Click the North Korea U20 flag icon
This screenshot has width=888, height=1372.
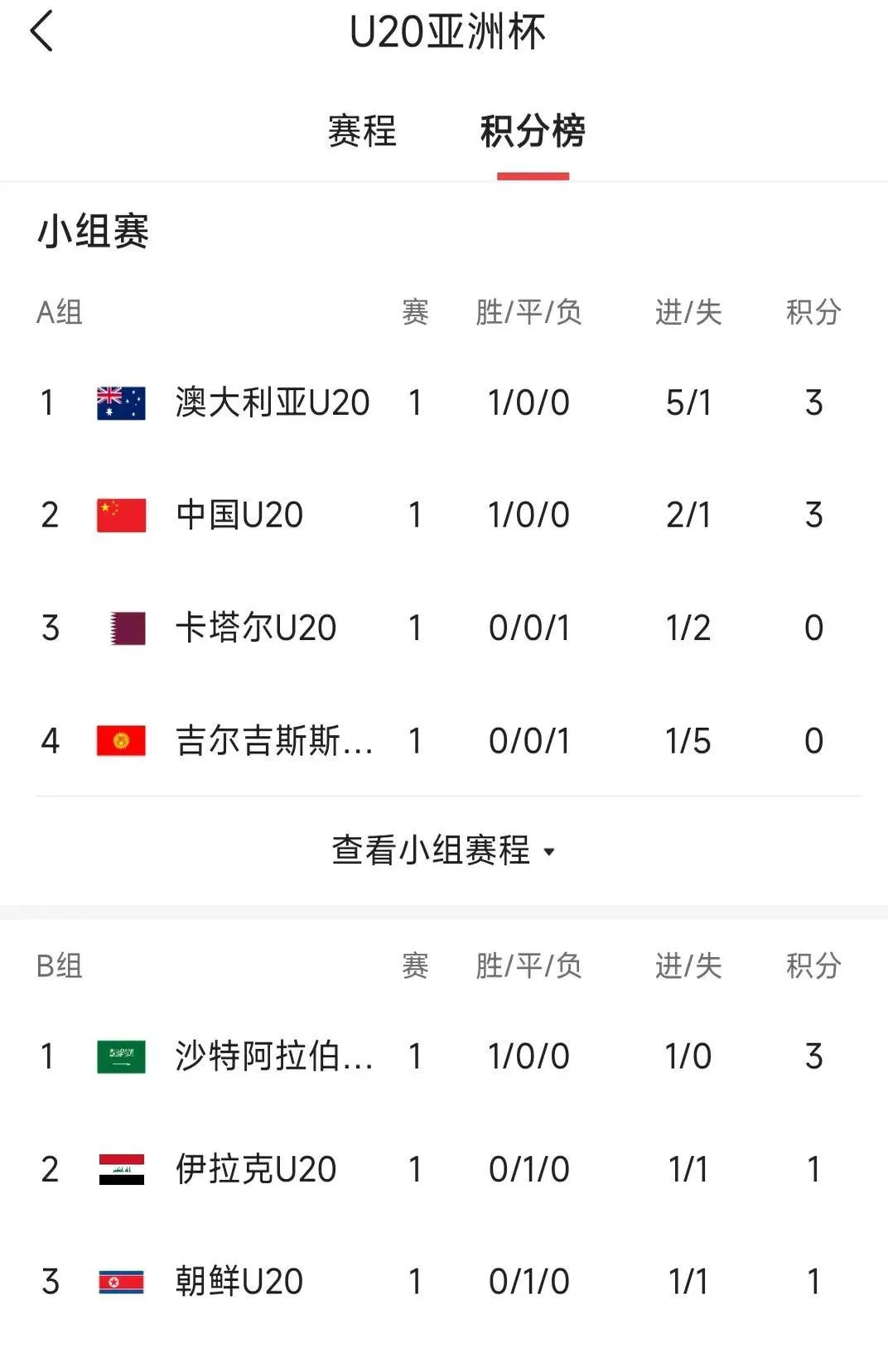tap(120, 1282)
